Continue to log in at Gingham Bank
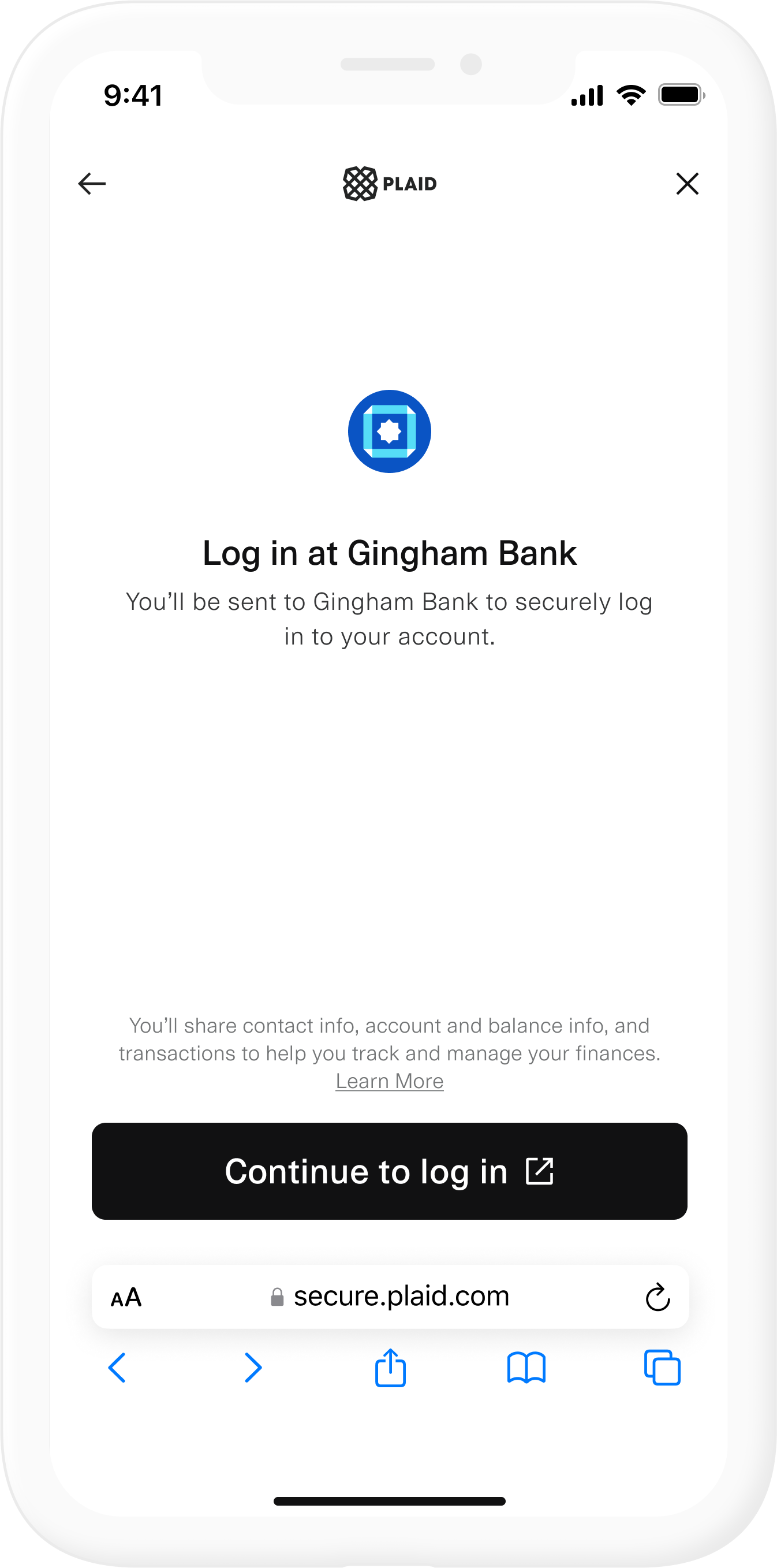The height and width of the screenshot is (1568, 777). click(390, 1171)
